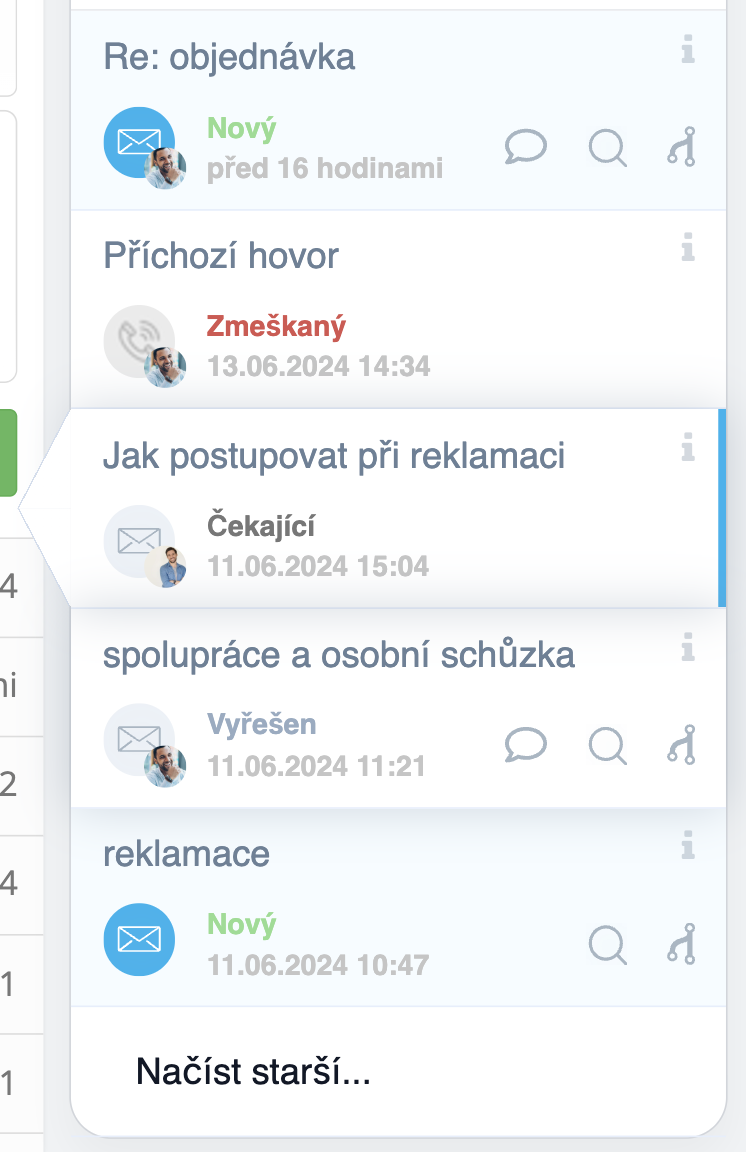Search within the Re: objednávka conversation
746x1152 pixels.
point(606,147)
